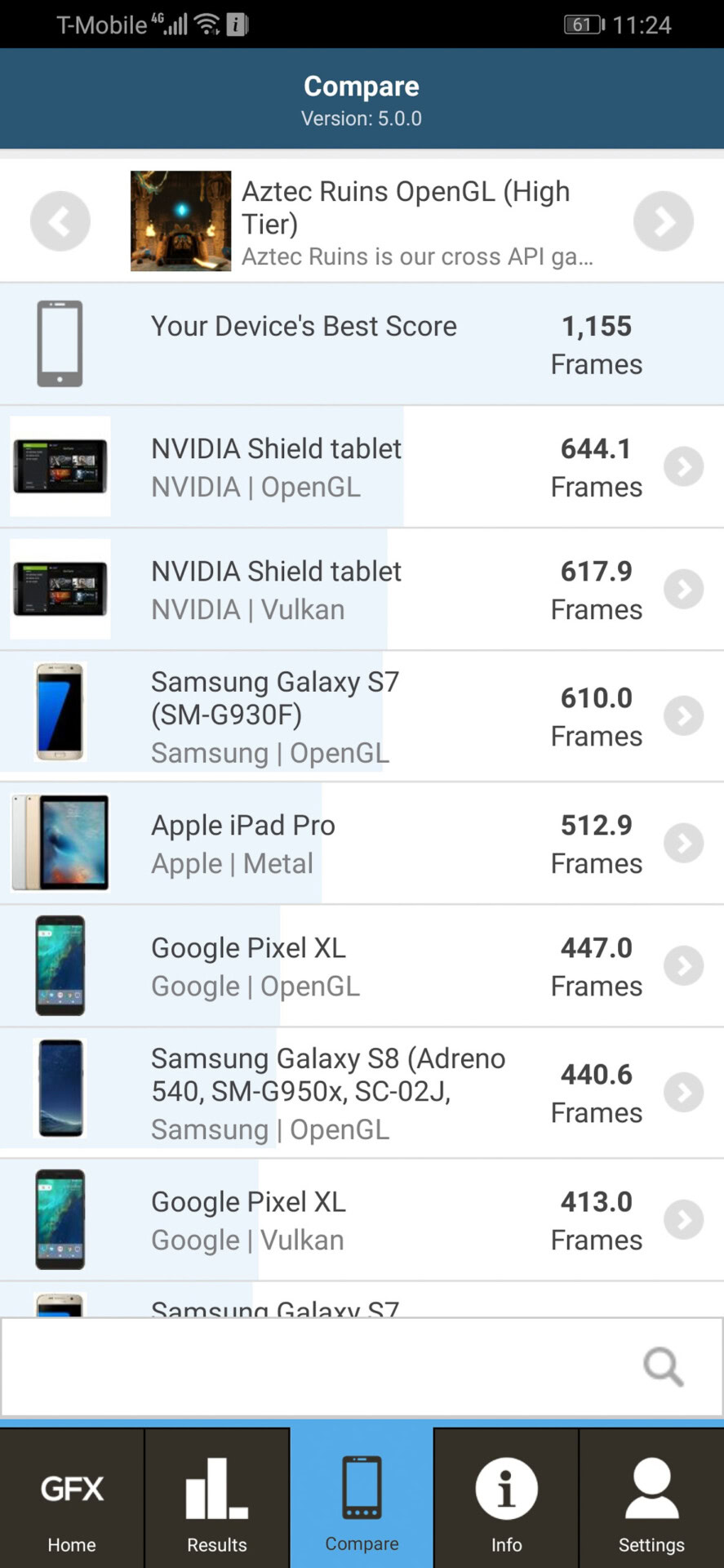The image size is (724, 1568).
Task: Tap the device search field
Action: click(x=362, y=1366)
